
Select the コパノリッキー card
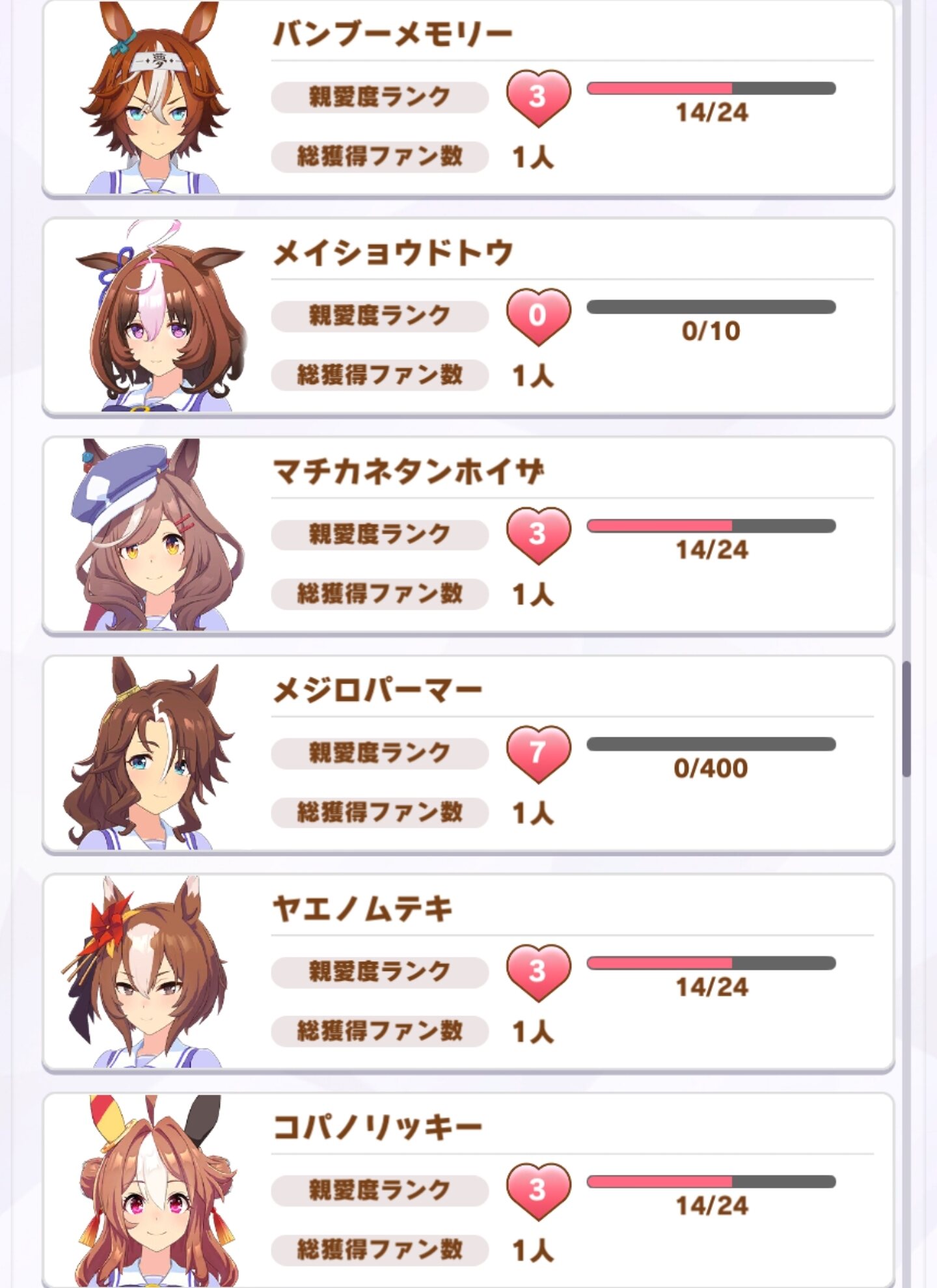click(468, 1190)
